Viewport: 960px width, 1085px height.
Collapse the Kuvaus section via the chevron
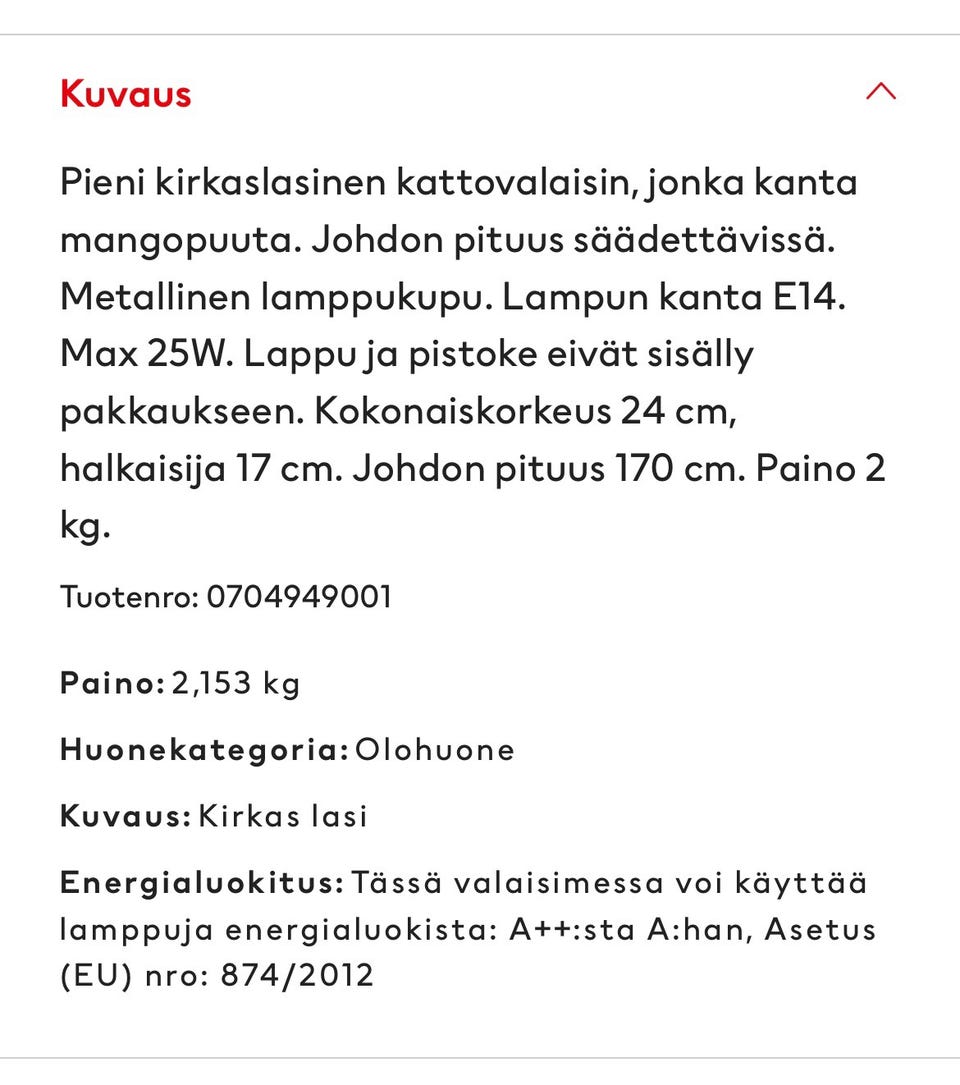pyautogui.click(x=881, y=92)
